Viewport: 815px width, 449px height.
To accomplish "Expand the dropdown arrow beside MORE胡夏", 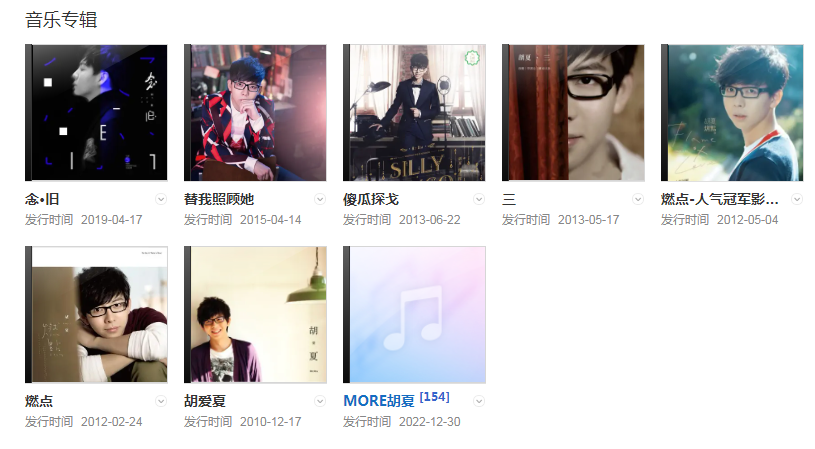I will (x=479, y=401).
